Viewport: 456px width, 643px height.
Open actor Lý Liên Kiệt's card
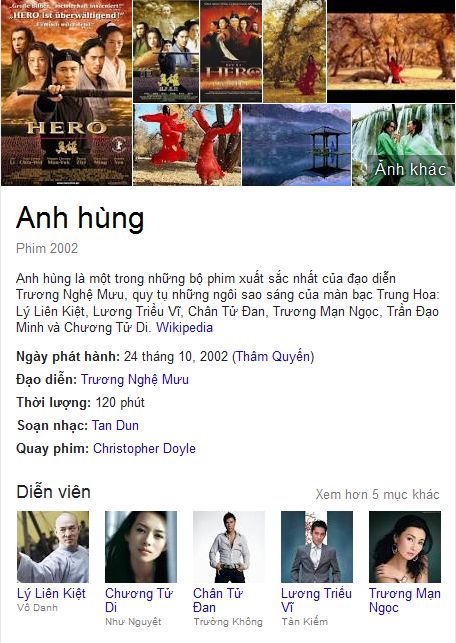pos(53,562)
